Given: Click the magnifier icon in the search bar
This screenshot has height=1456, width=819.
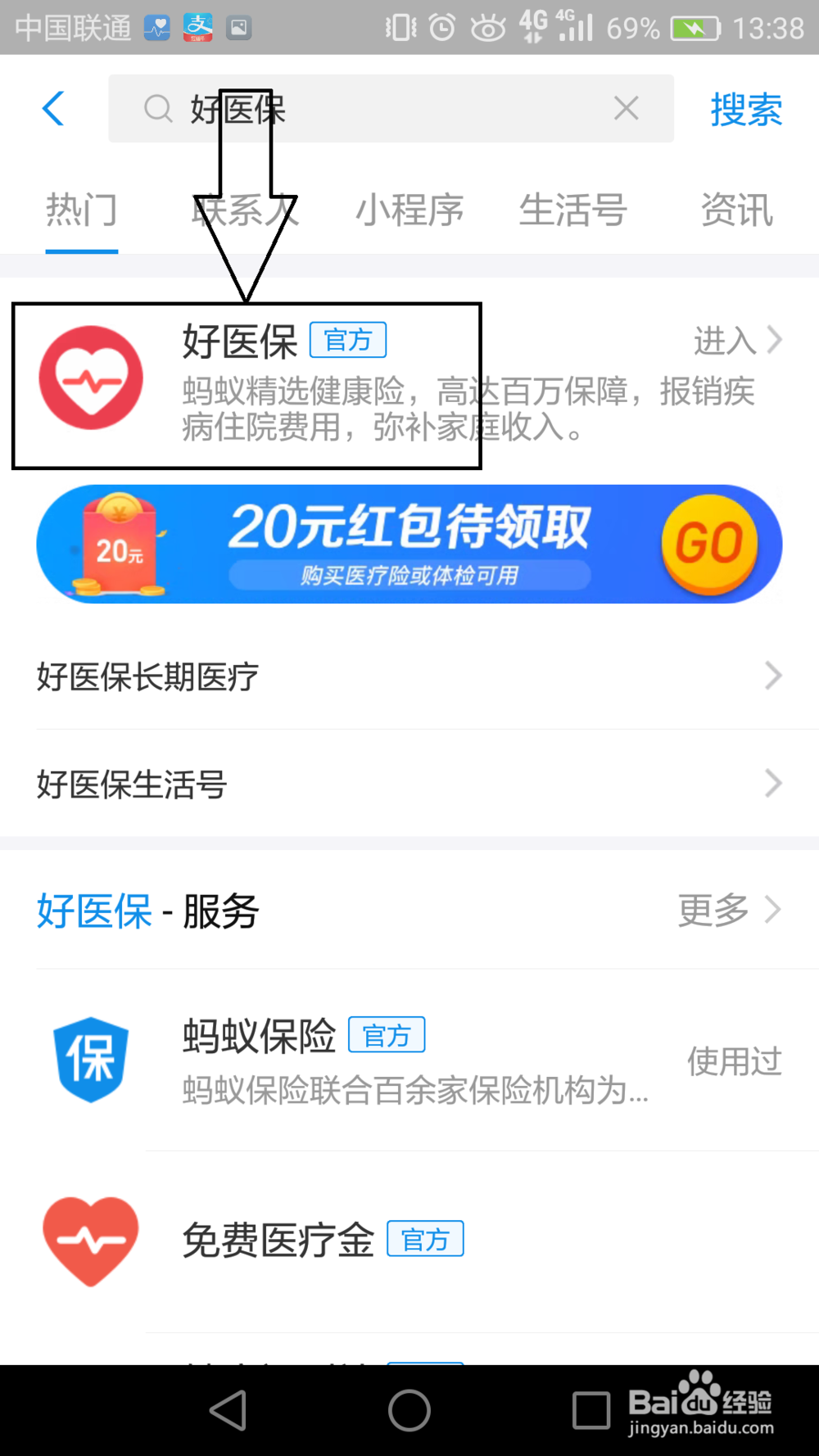Looking at the screenshot, I should [157, 108].
